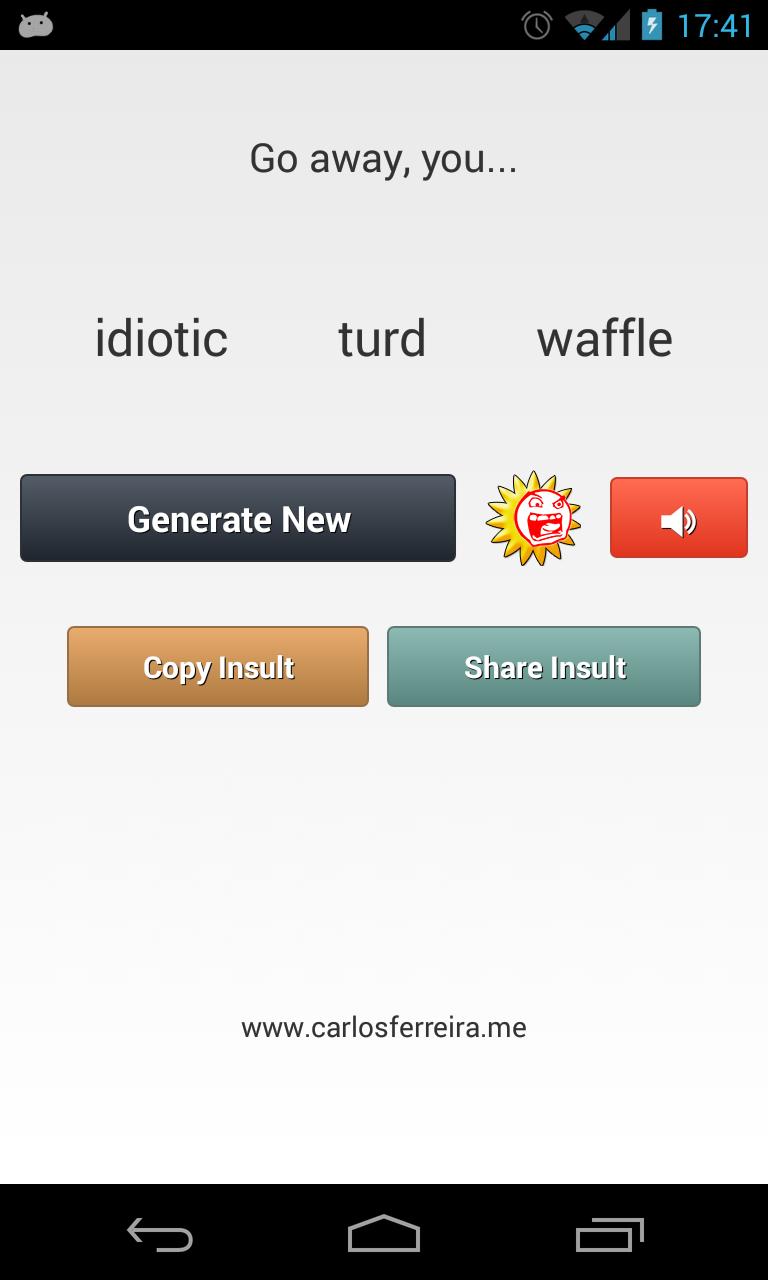The height and width of the screenshot is (1280, 768).
Task: Copy the insult to clipboard
Action: pos(218,667)
